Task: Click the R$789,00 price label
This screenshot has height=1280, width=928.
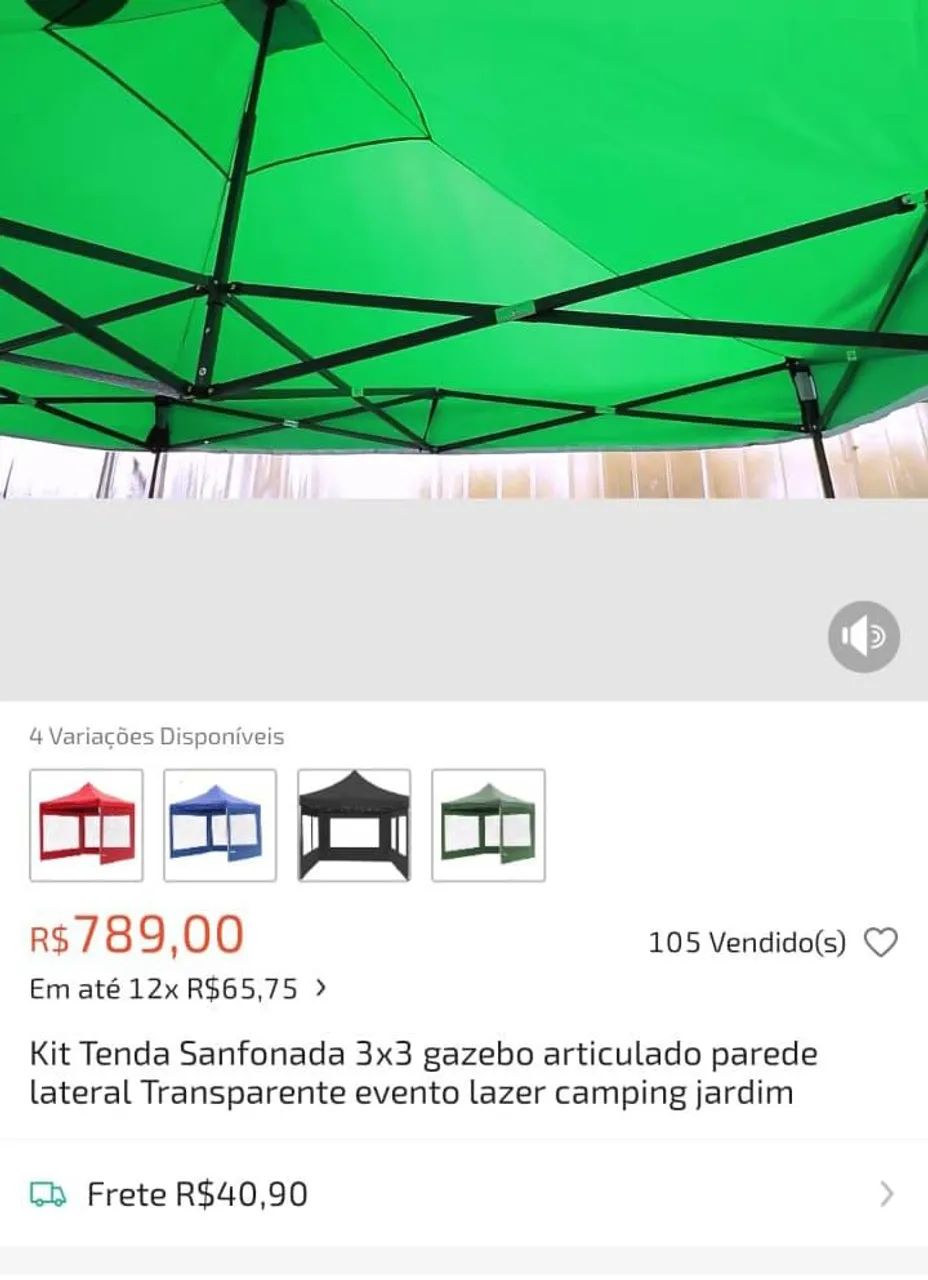Action: pyautogui.click(x=134, y=937)
